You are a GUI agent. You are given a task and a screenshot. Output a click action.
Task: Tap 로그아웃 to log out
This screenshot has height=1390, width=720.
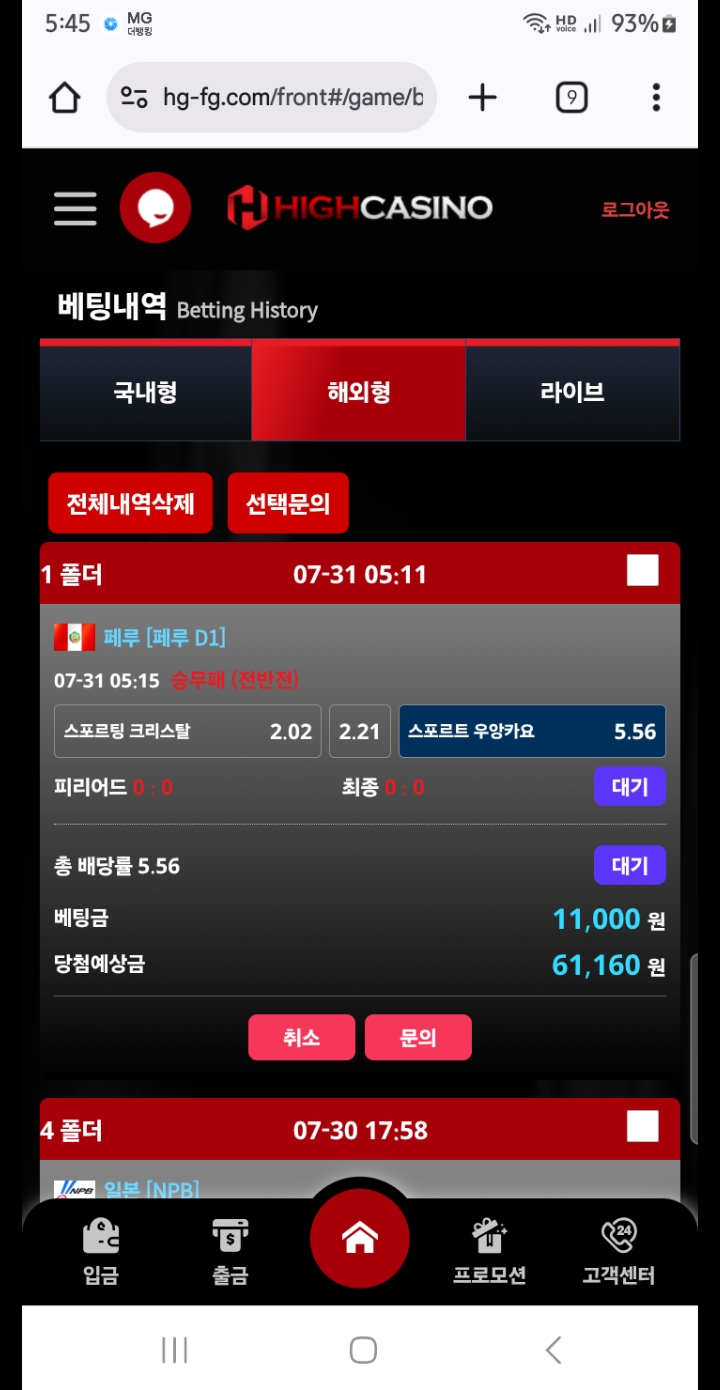tap(635, 210)
